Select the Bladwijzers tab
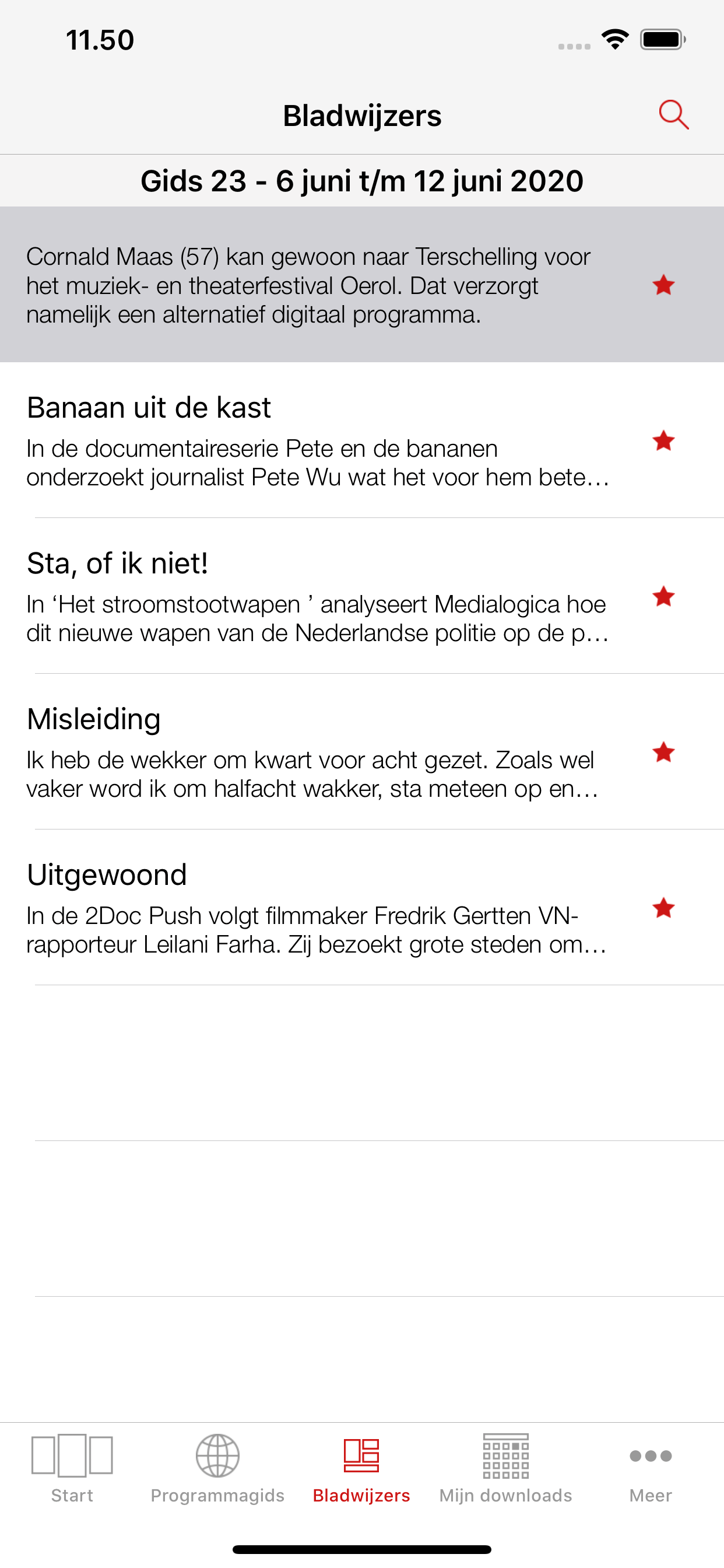The width and height of the screenshot is (724, 1568). point(361,1468)
